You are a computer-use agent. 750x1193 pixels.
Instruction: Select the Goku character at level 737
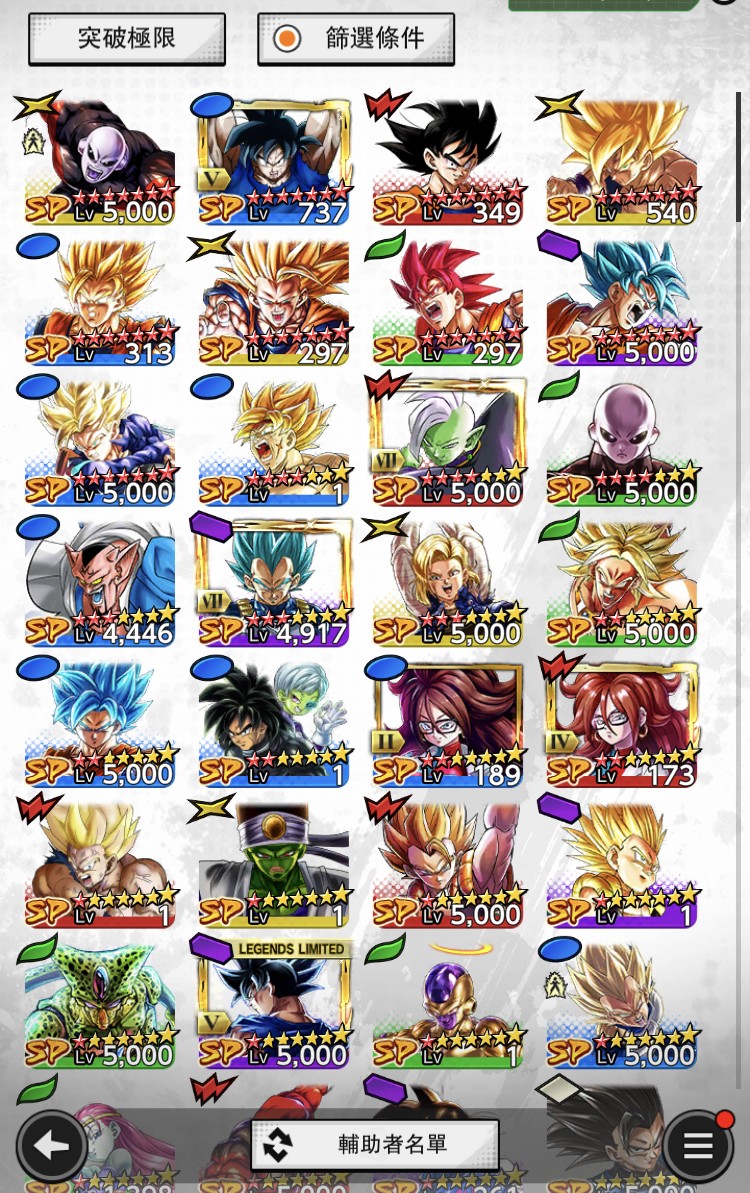point(274,160)
